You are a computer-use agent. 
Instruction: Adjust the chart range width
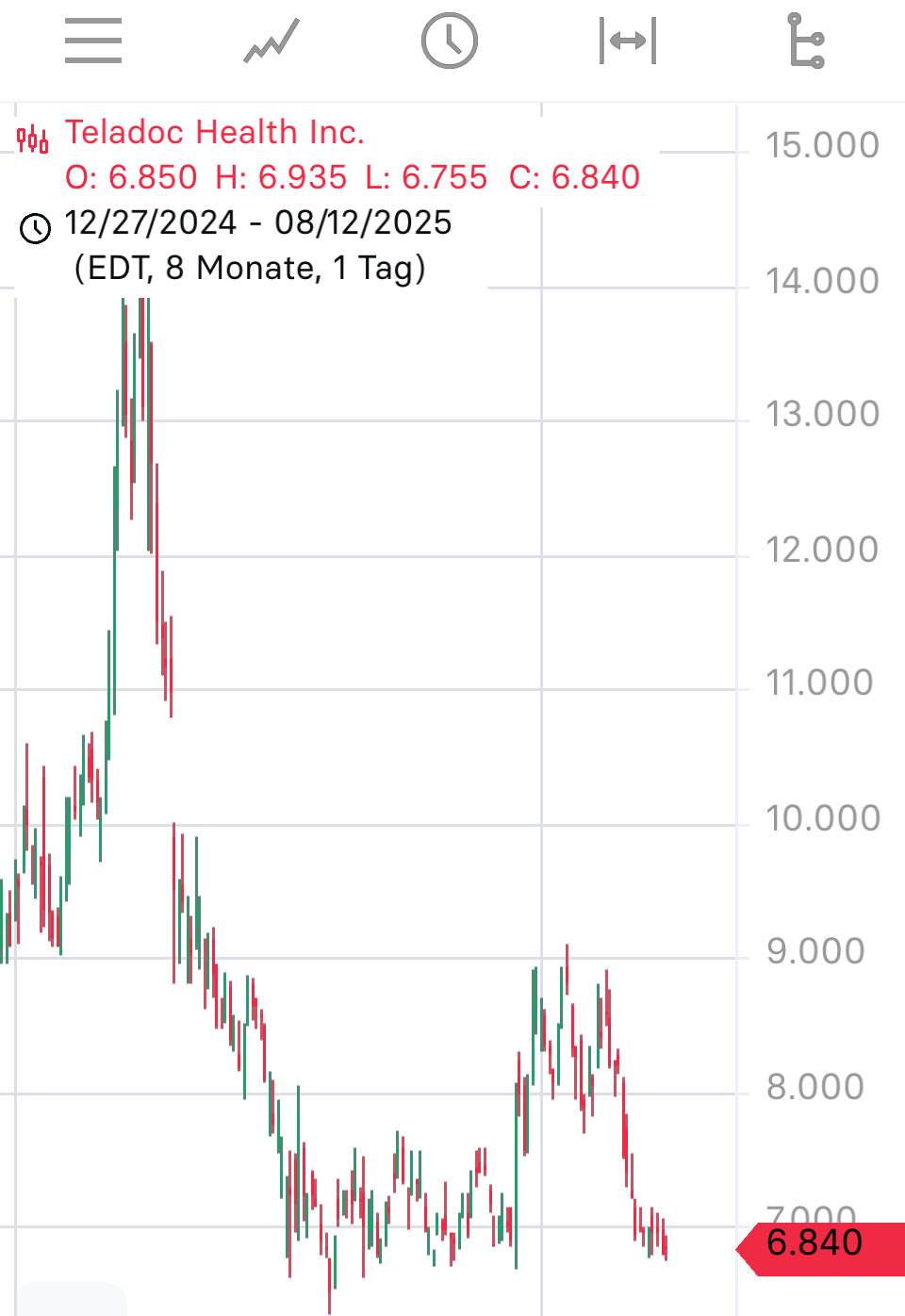tap(628, 41)
